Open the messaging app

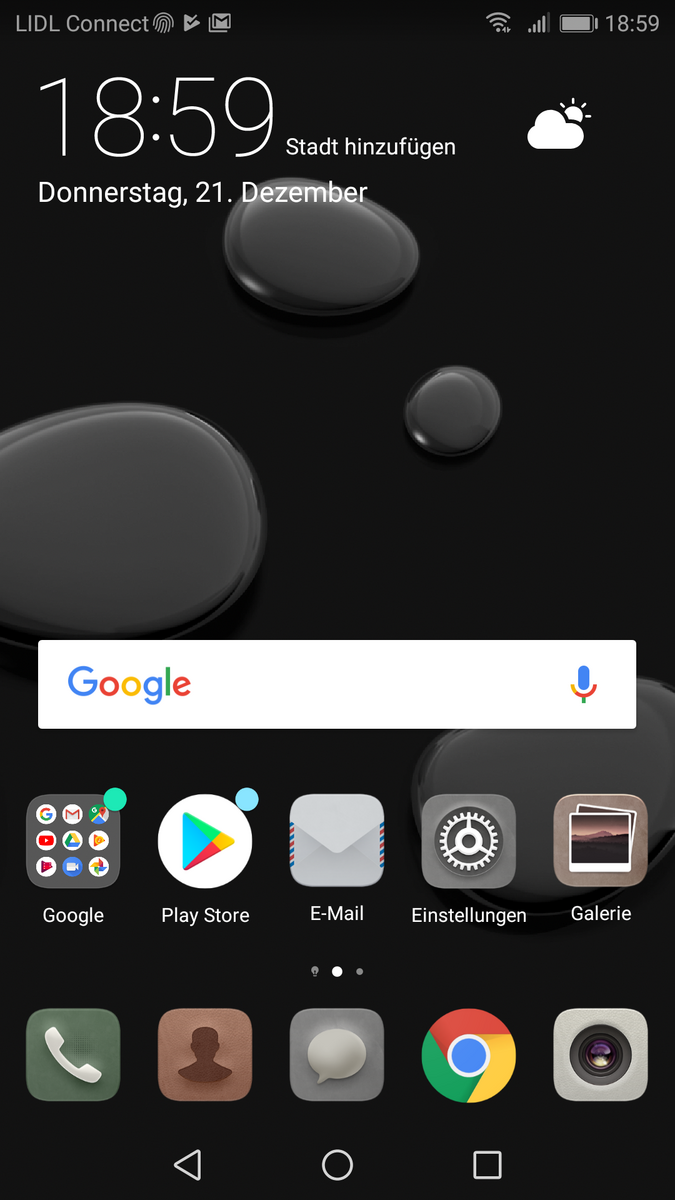point(337,1055)
